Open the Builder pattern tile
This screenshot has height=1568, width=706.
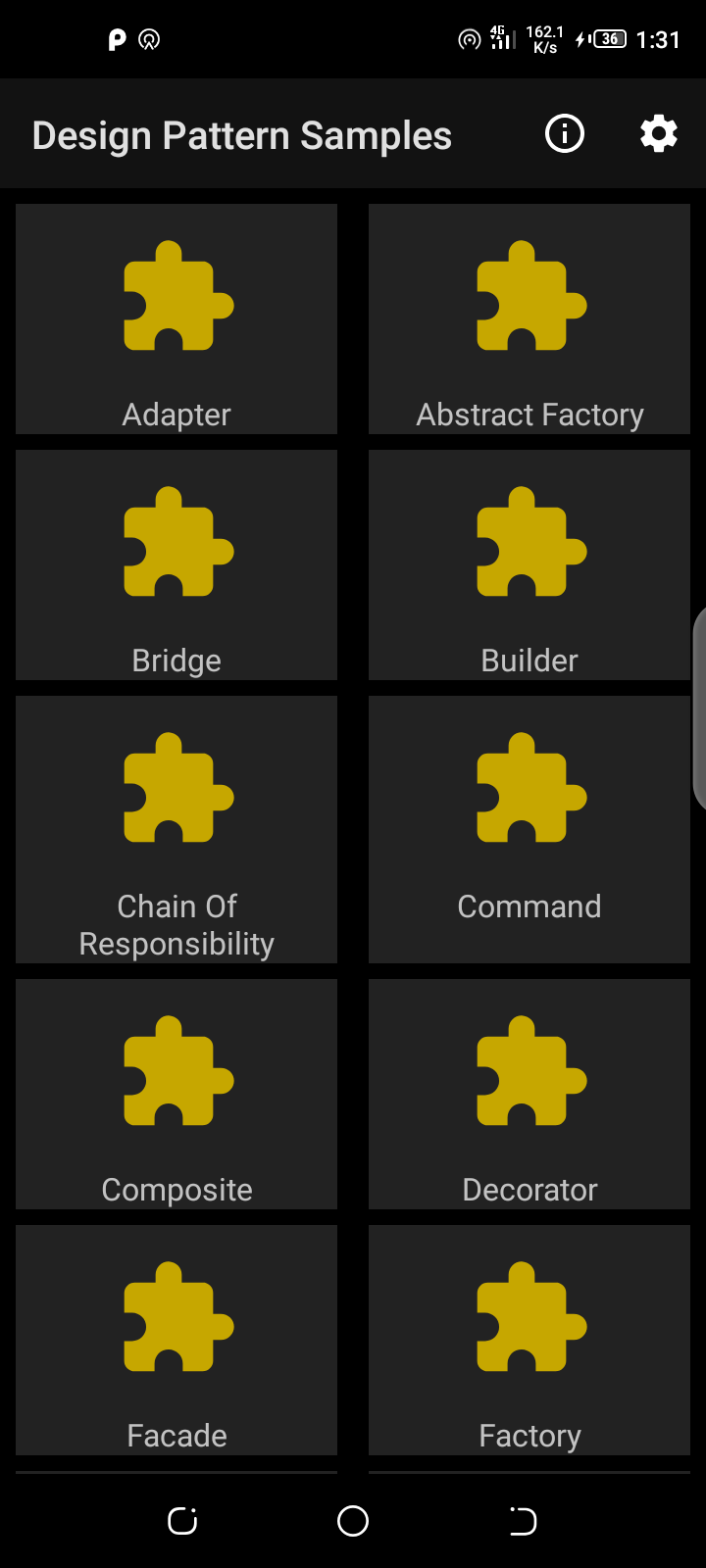pos(529,565)
